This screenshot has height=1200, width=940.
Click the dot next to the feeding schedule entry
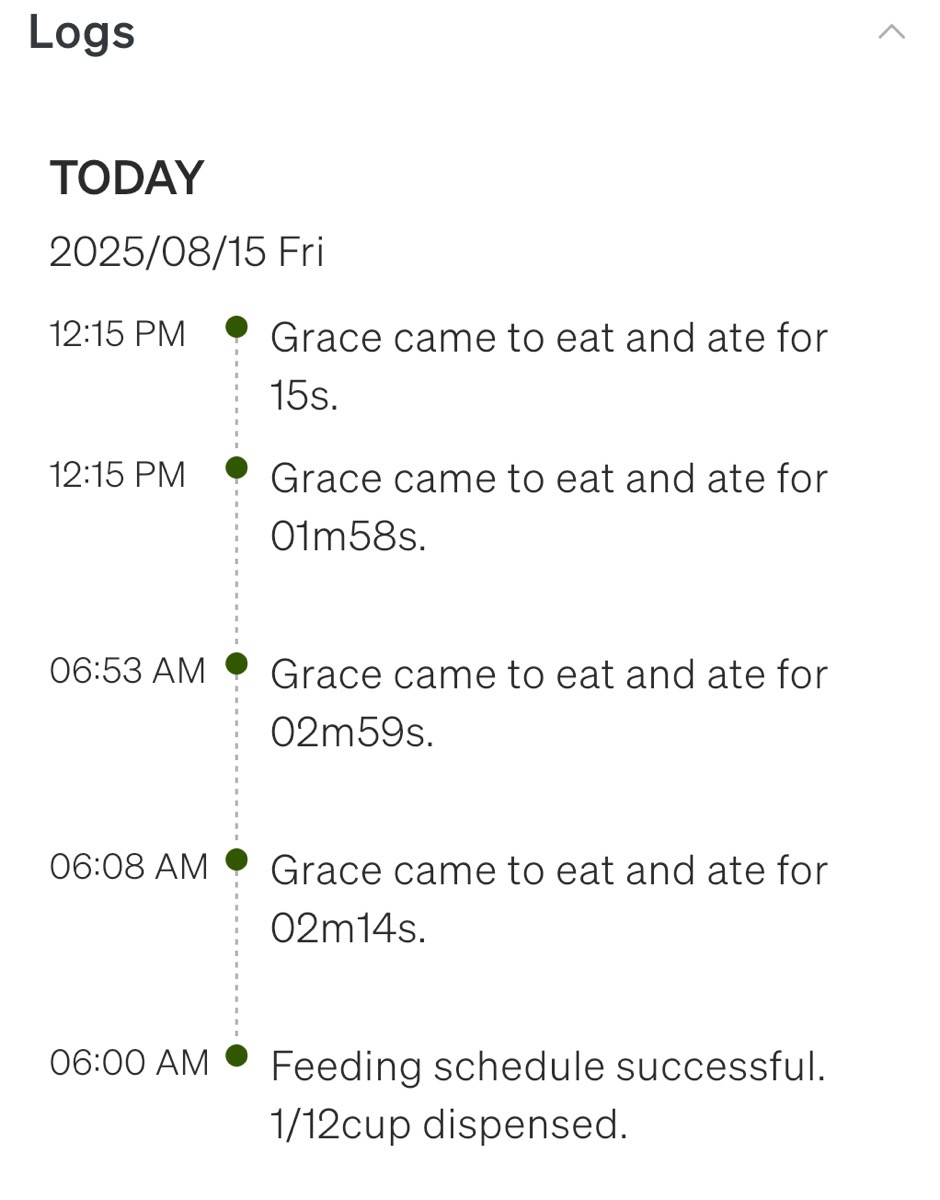tap(236, 1051)
